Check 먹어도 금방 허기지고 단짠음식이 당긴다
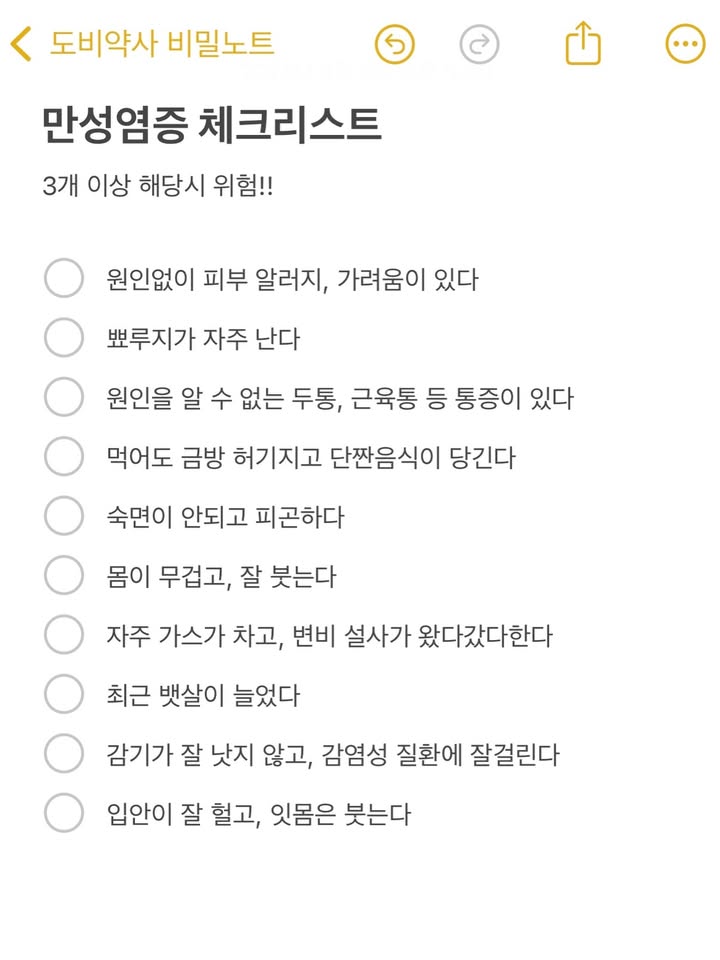The height and width of the screenshot is (960, 720). [64, 457]
